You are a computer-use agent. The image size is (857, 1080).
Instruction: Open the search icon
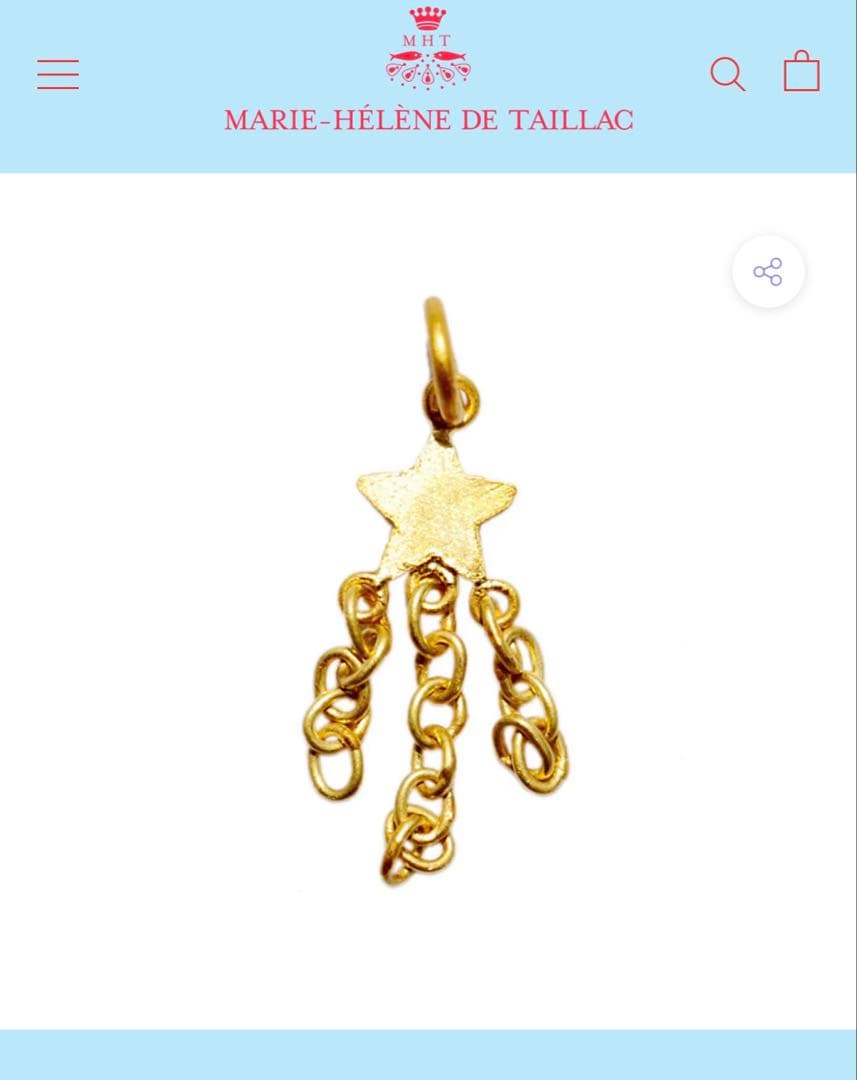727,74
